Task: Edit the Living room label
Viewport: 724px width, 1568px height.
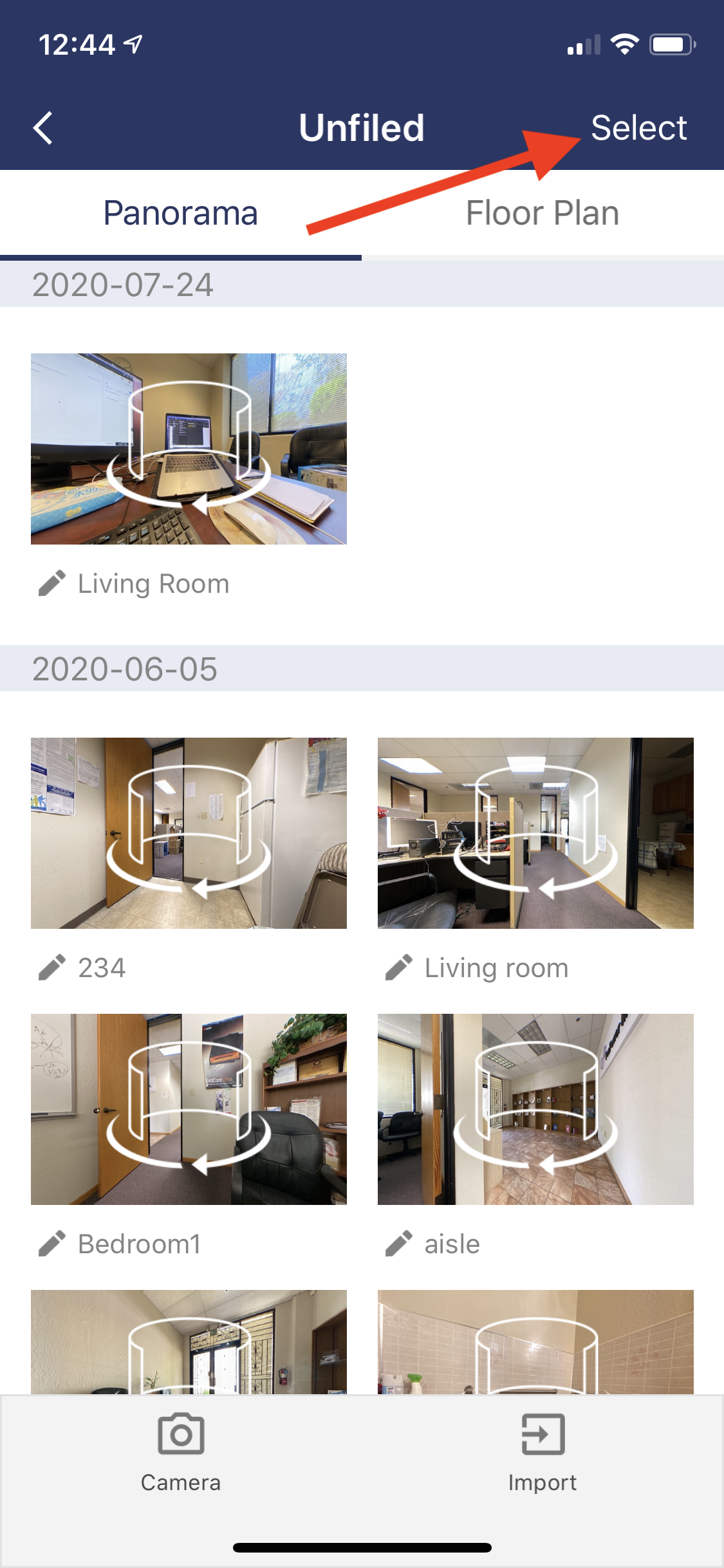Action: [x=398, y=967]
